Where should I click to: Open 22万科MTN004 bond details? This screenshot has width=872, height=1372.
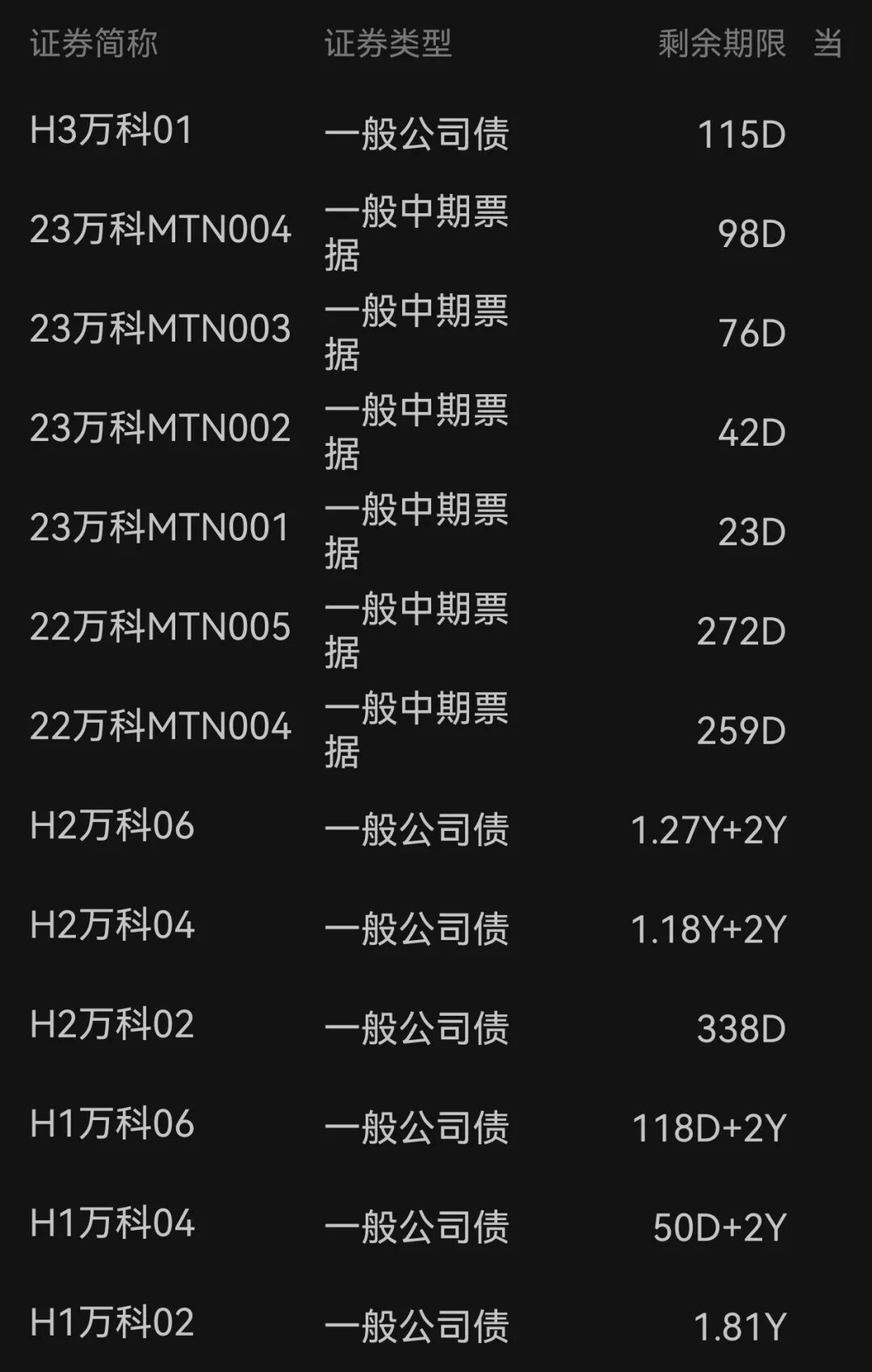click(160, 728)
